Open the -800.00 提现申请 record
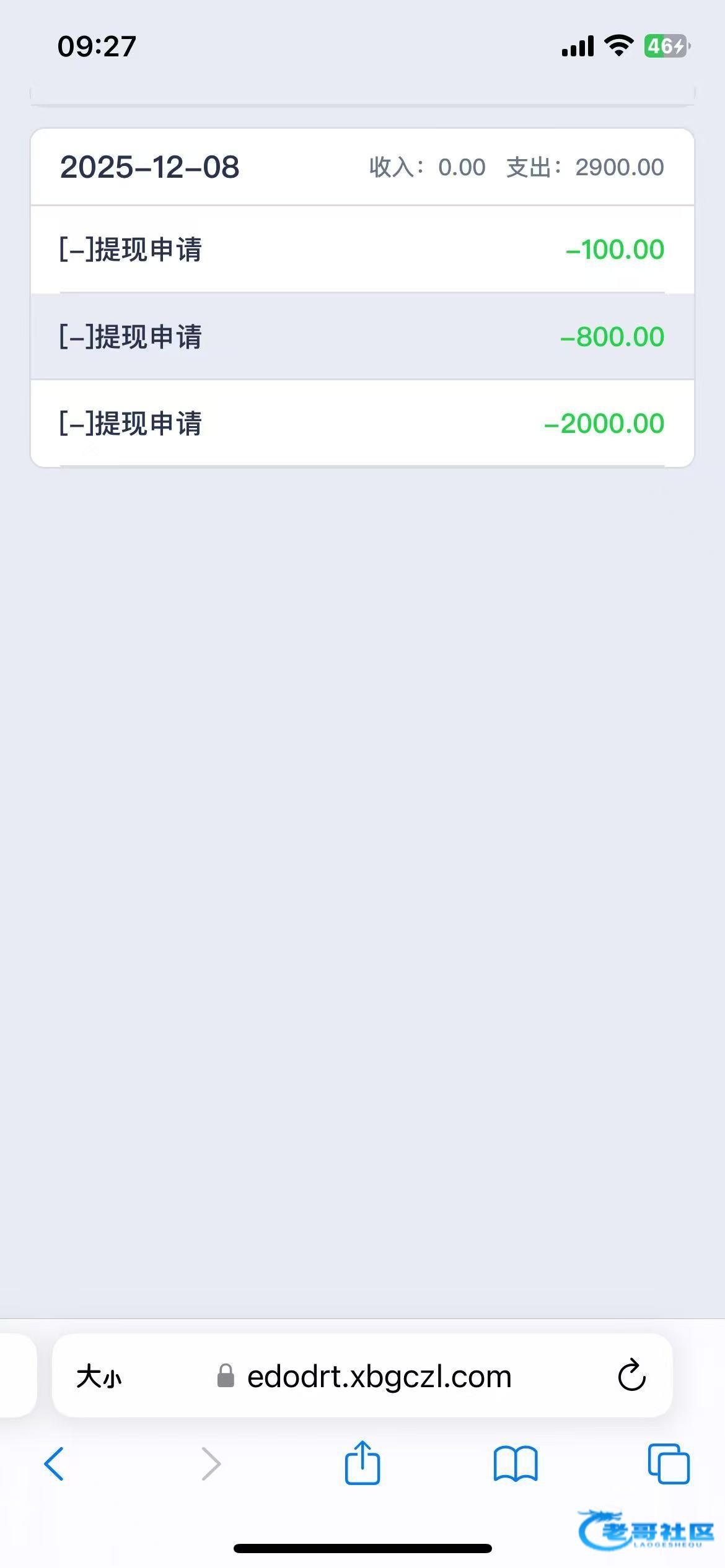The height and width of the screenshot is (1568, 725). [362, 337]
